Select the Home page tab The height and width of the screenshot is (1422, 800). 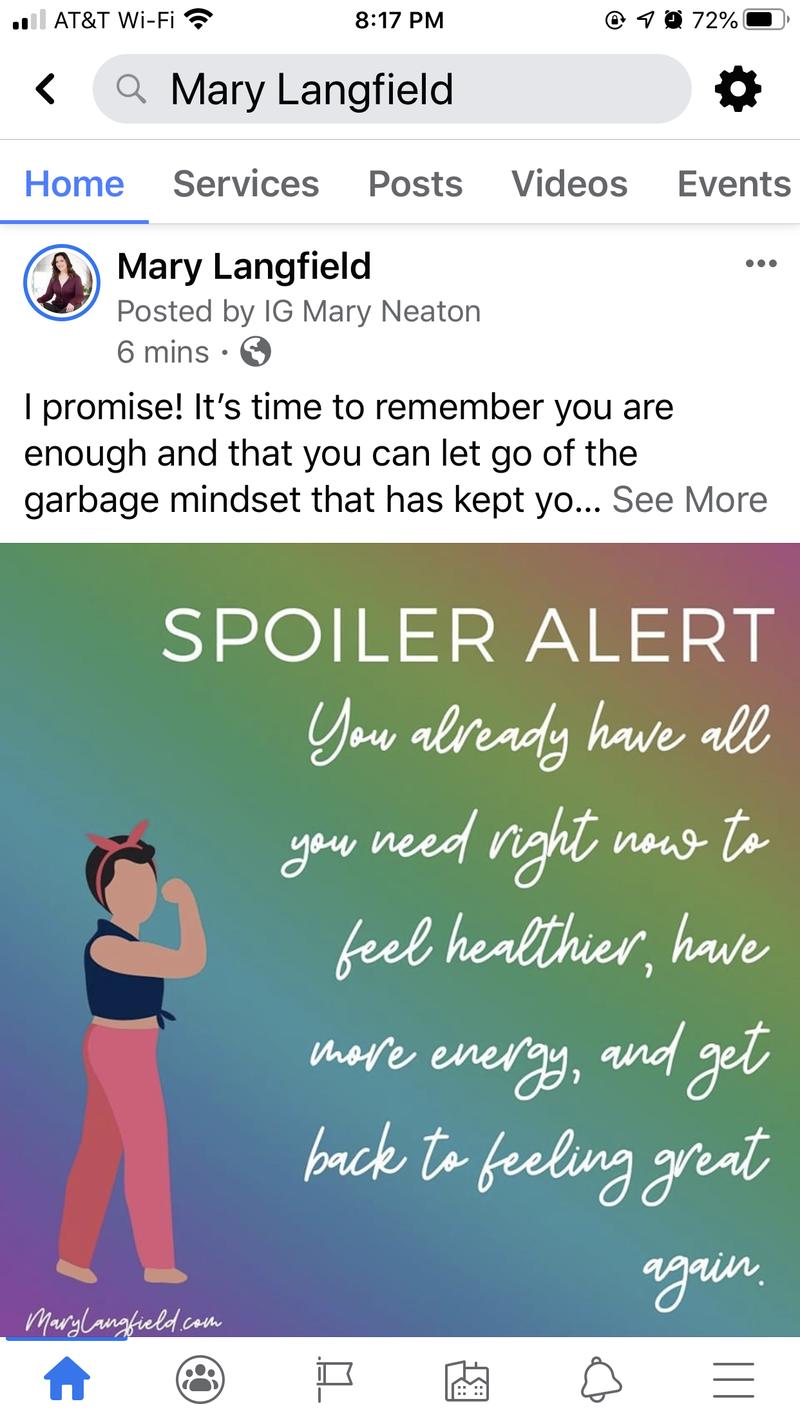tap(74, 184)
